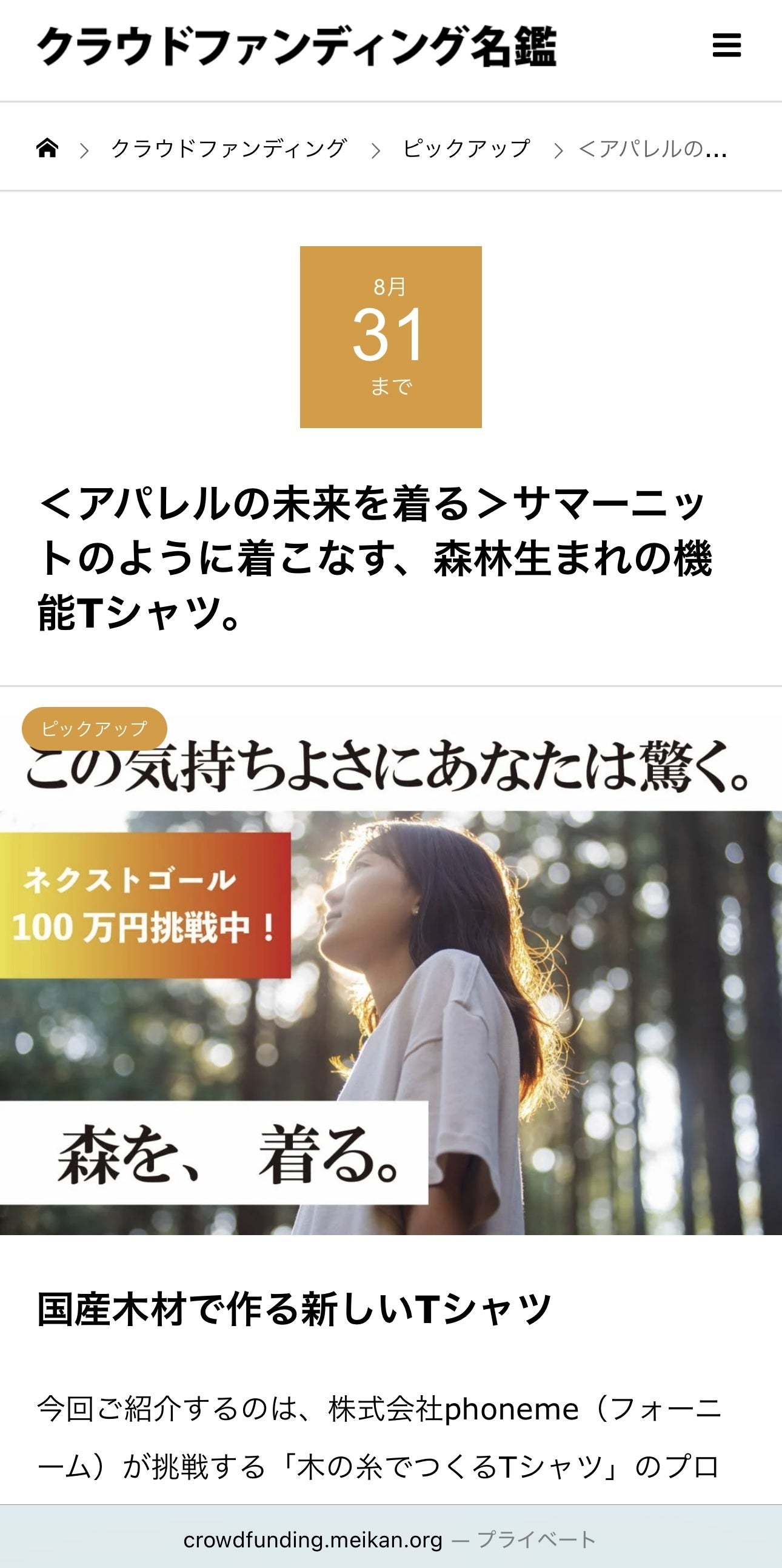Tap the crowdfunding.meikan.org address bar
Viewport: 782px width, 1568px height.
(389, 1540)
